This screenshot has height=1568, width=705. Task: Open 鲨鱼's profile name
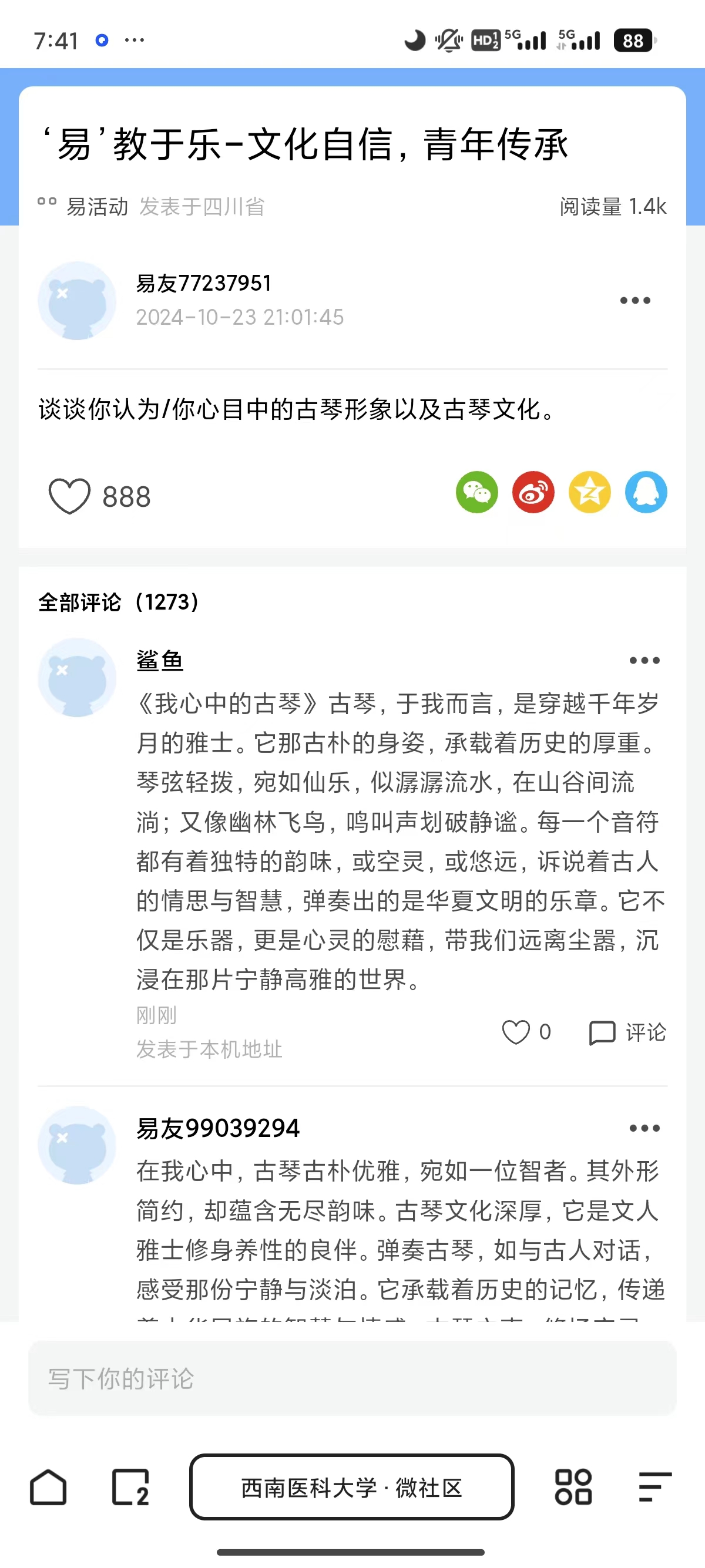point(160,660)
